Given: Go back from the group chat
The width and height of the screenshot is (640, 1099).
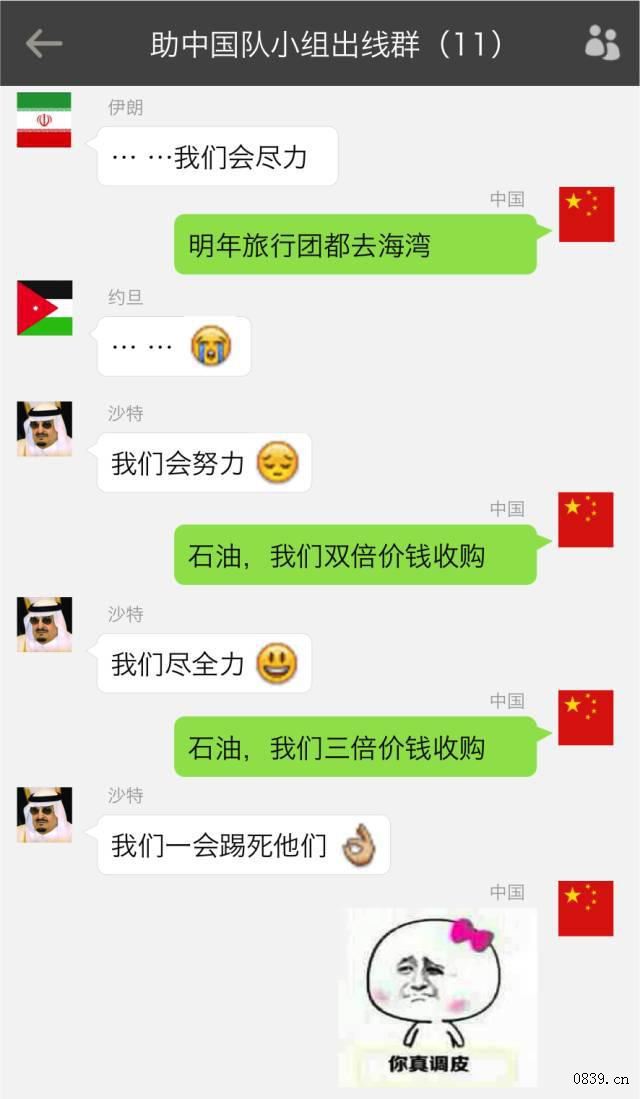Looking at the screenshot, I should coord(43,43).
